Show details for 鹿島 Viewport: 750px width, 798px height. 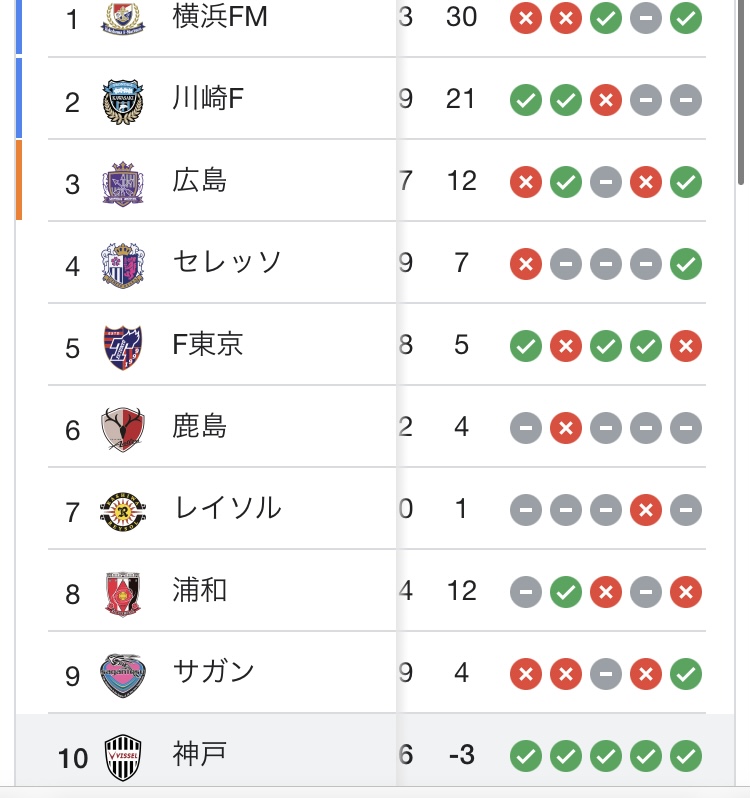pos(200,428)
